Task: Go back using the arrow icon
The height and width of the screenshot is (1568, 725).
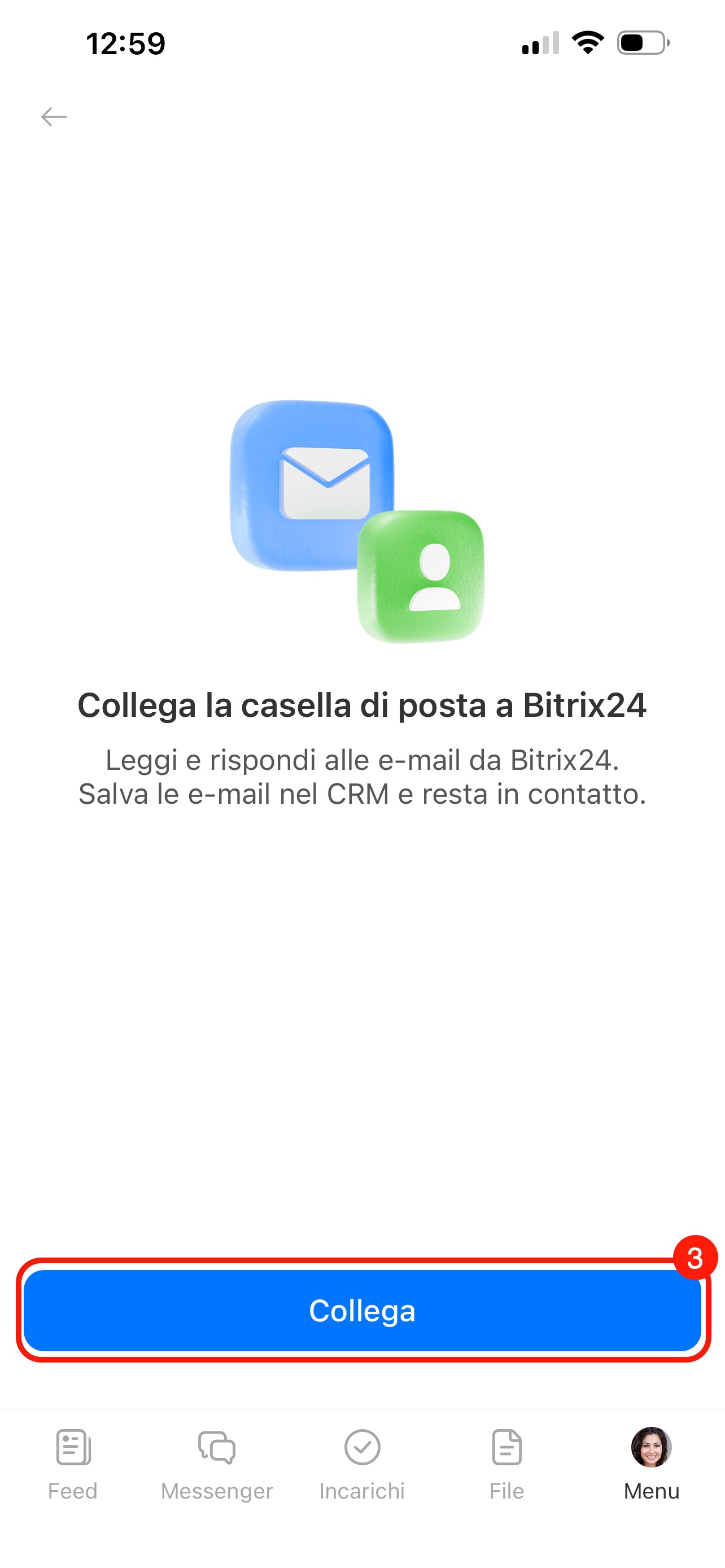Action: click(x=54, y=116)
